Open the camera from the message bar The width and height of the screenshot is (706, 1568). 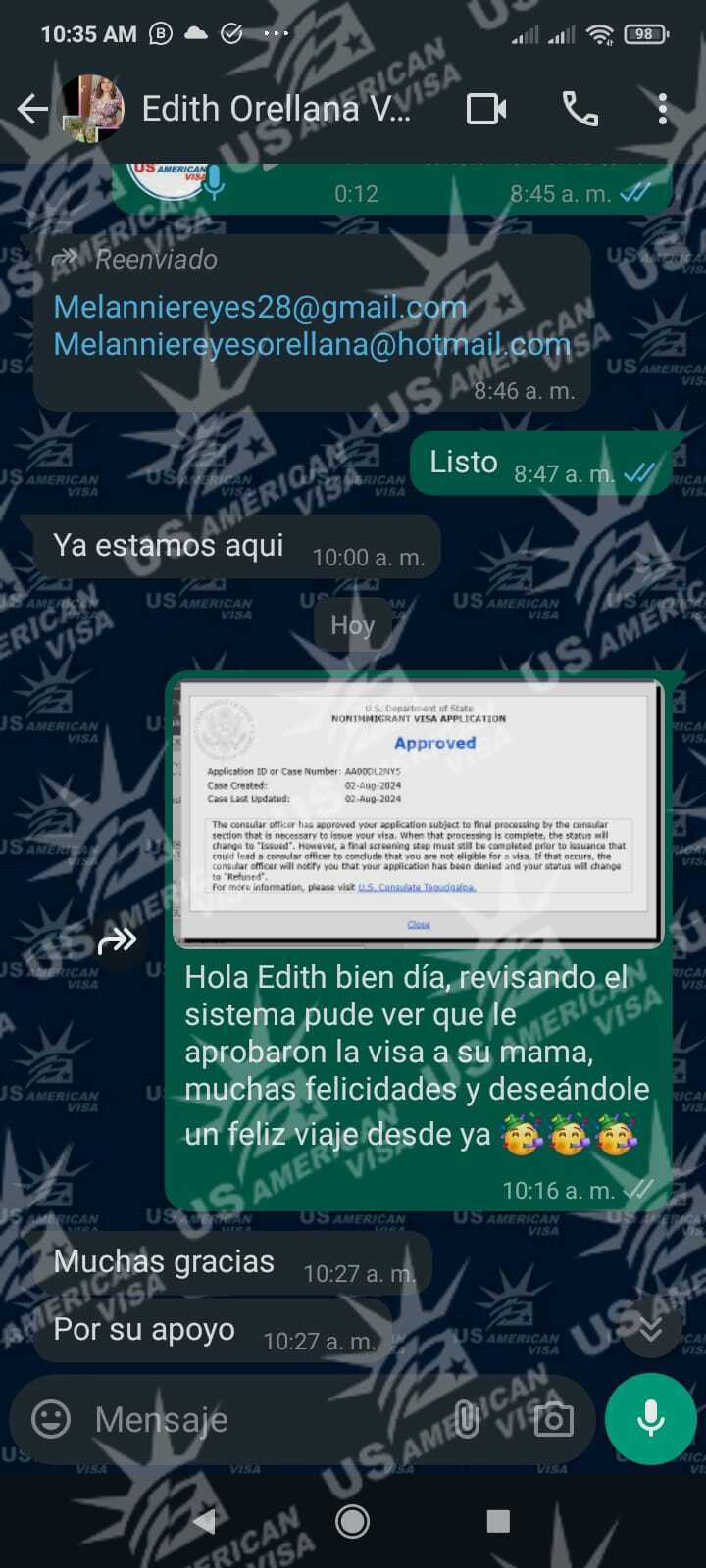[553, 1419]
